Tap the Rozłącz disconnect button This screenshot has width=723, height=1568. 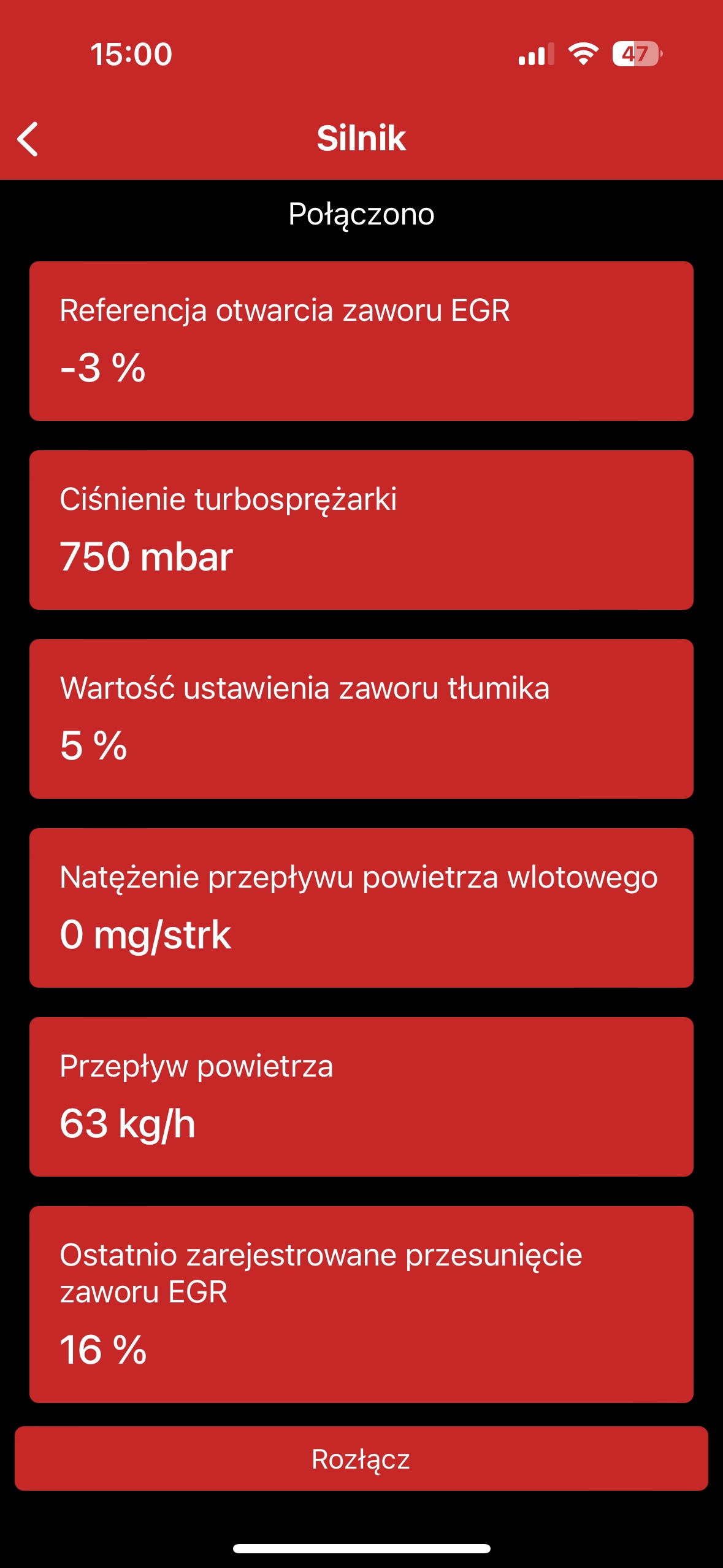[x=361, y=1458]
